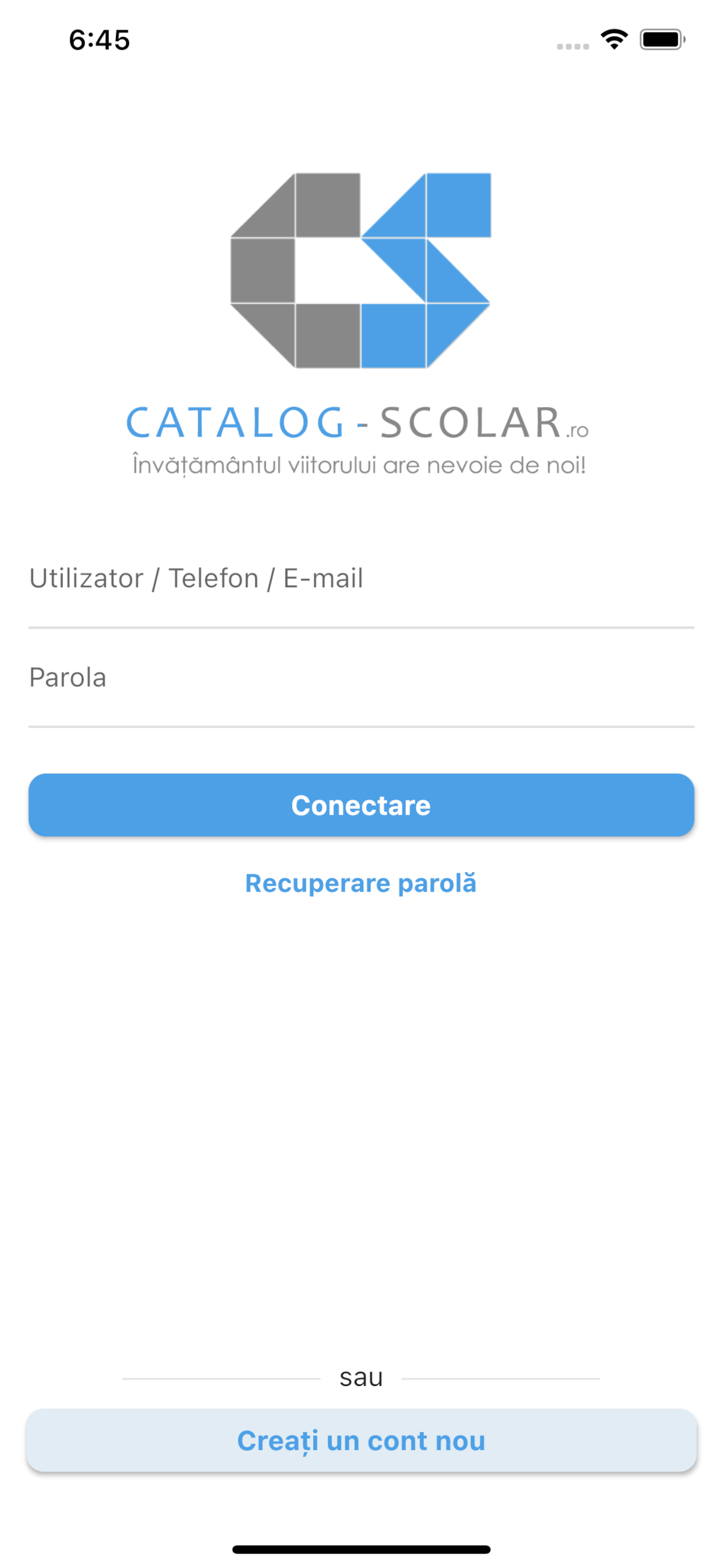This screenshot has height=1568, width=723.
Task: Tap the 'sau' divider label
Action: [x=361, y=1376]
